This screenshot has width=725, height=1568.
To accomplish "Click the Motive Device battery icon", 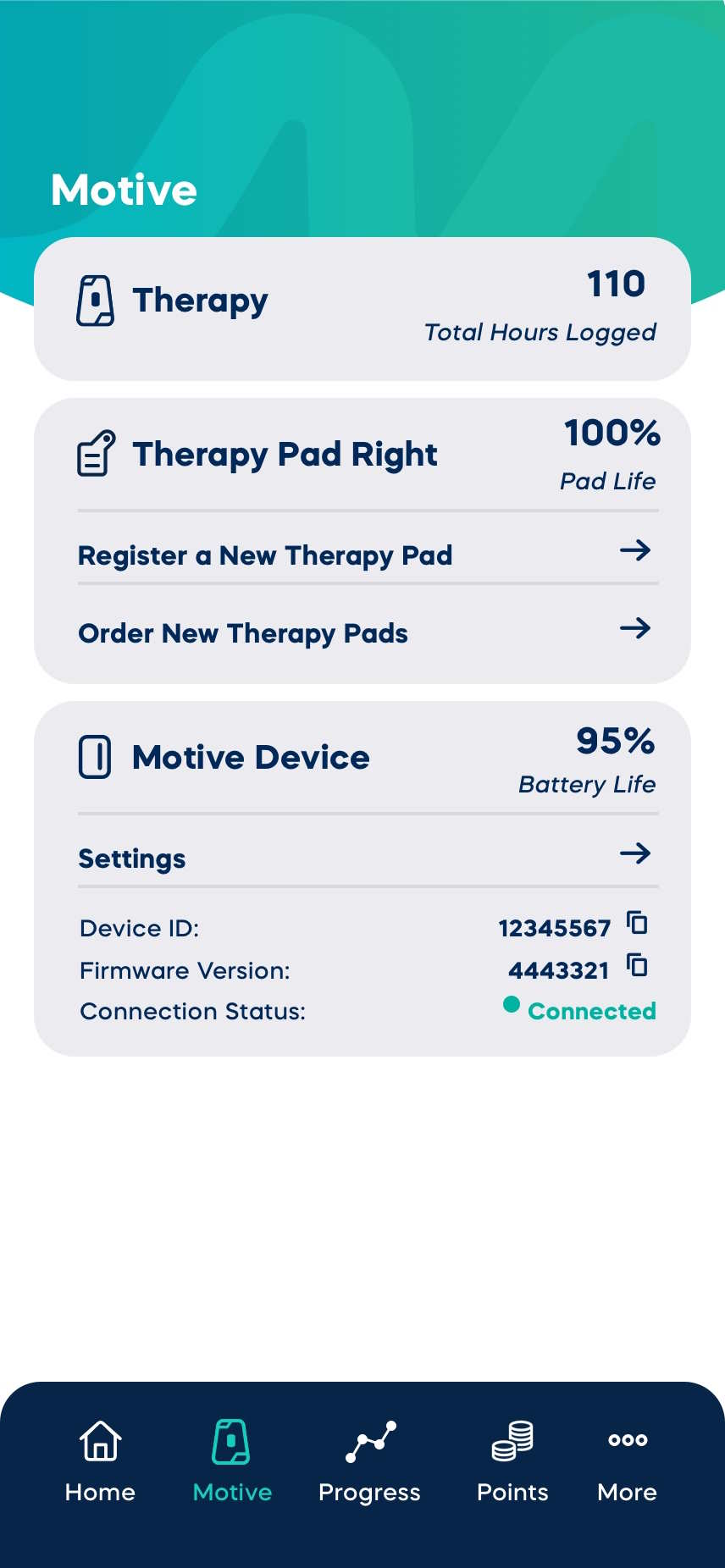I will point(95,757).
